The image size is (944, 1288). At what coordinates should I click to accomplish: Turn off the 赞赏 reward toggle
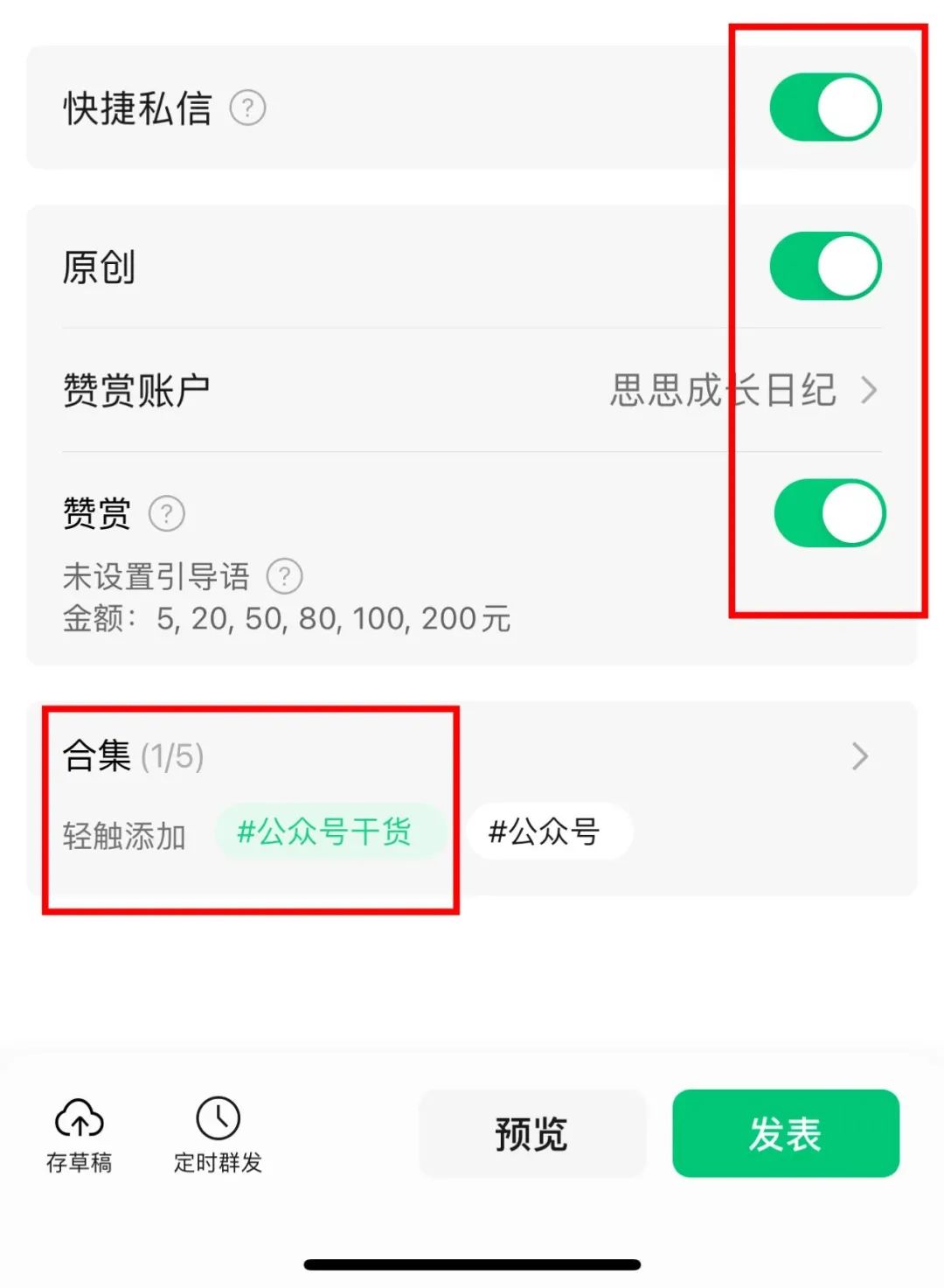[830, 514]
